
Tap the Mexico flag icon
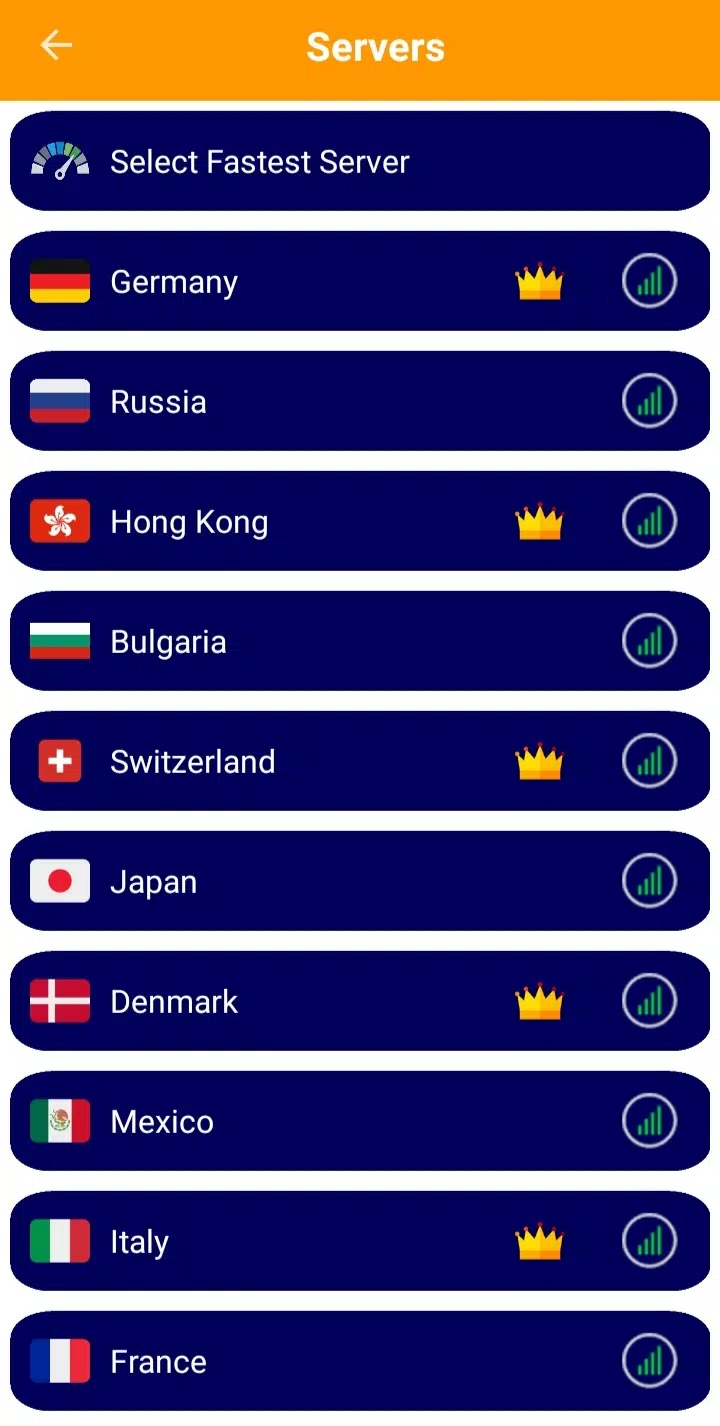[60, 1121]
